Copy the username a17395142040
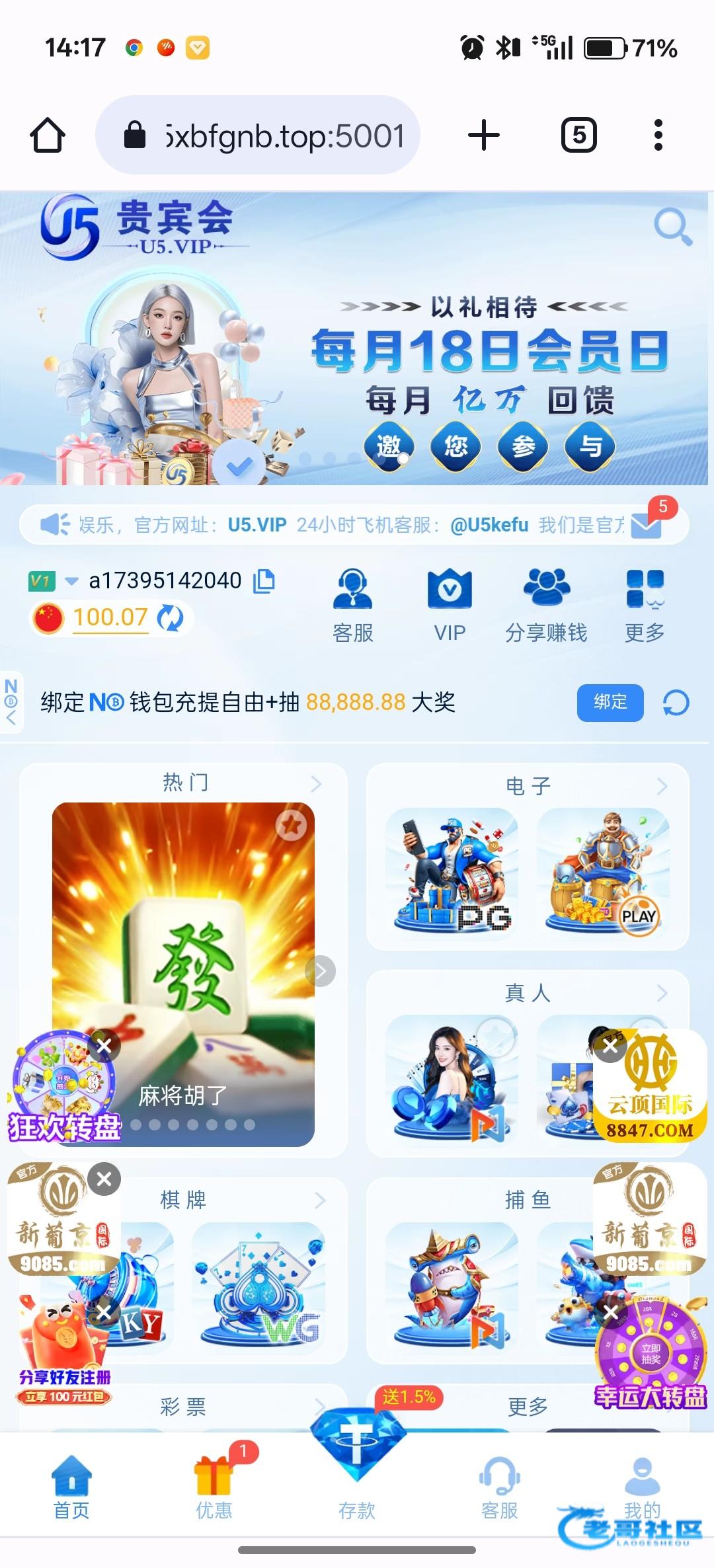 [x=264, y=580]
